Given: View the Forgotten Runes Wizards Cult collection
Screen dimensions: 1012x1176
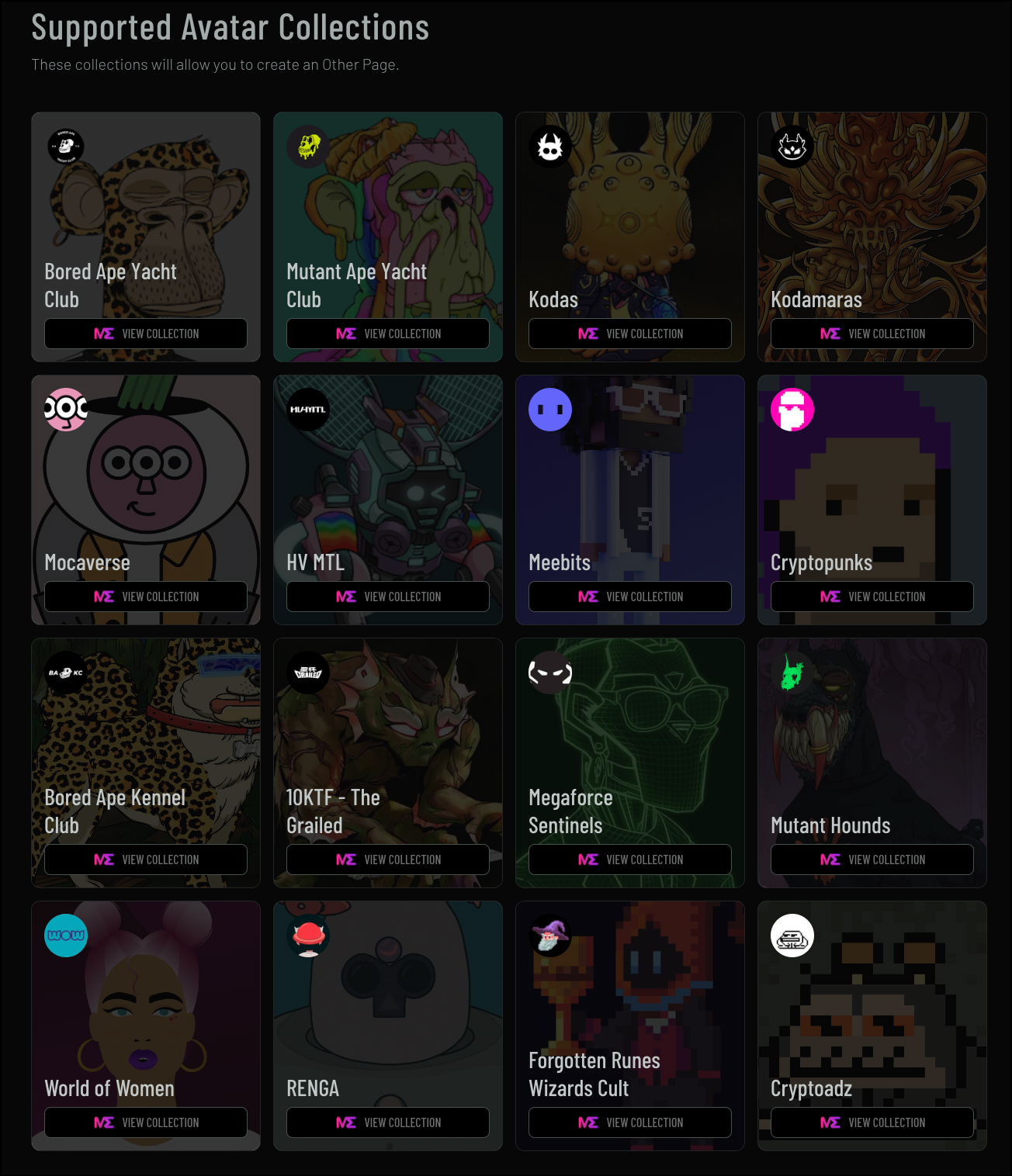Looking at the screenshot, I should (630, 1122).
